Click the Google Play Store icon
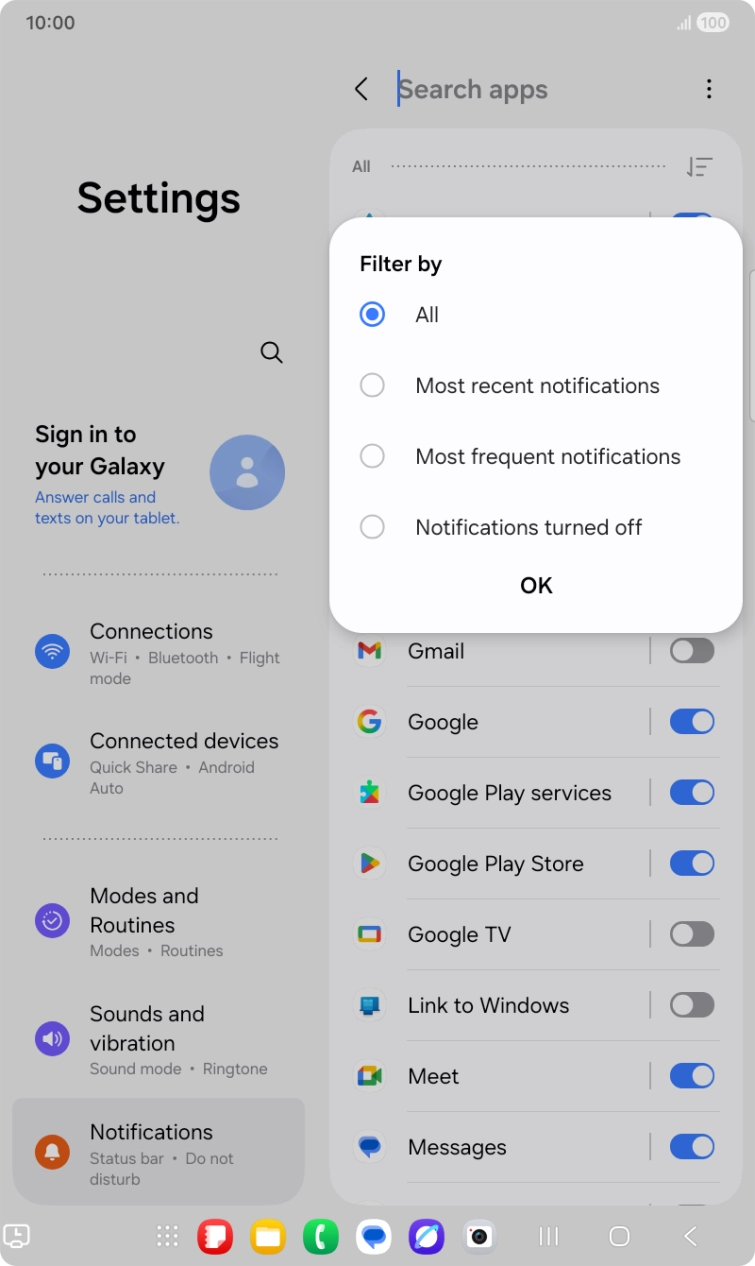755x1266 pixels. point(370,863)
